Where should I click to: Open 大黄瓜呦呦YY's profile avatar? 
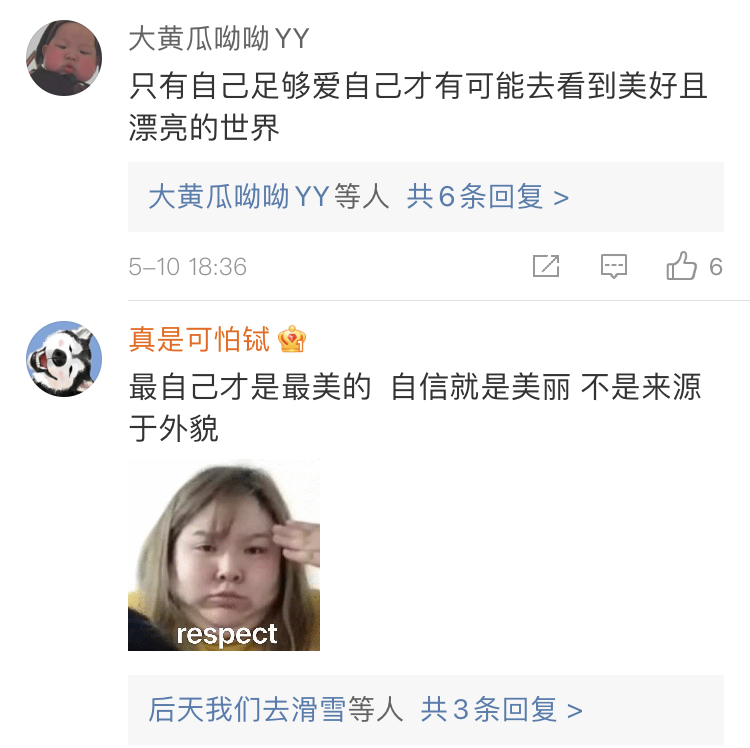coord(64,58)
